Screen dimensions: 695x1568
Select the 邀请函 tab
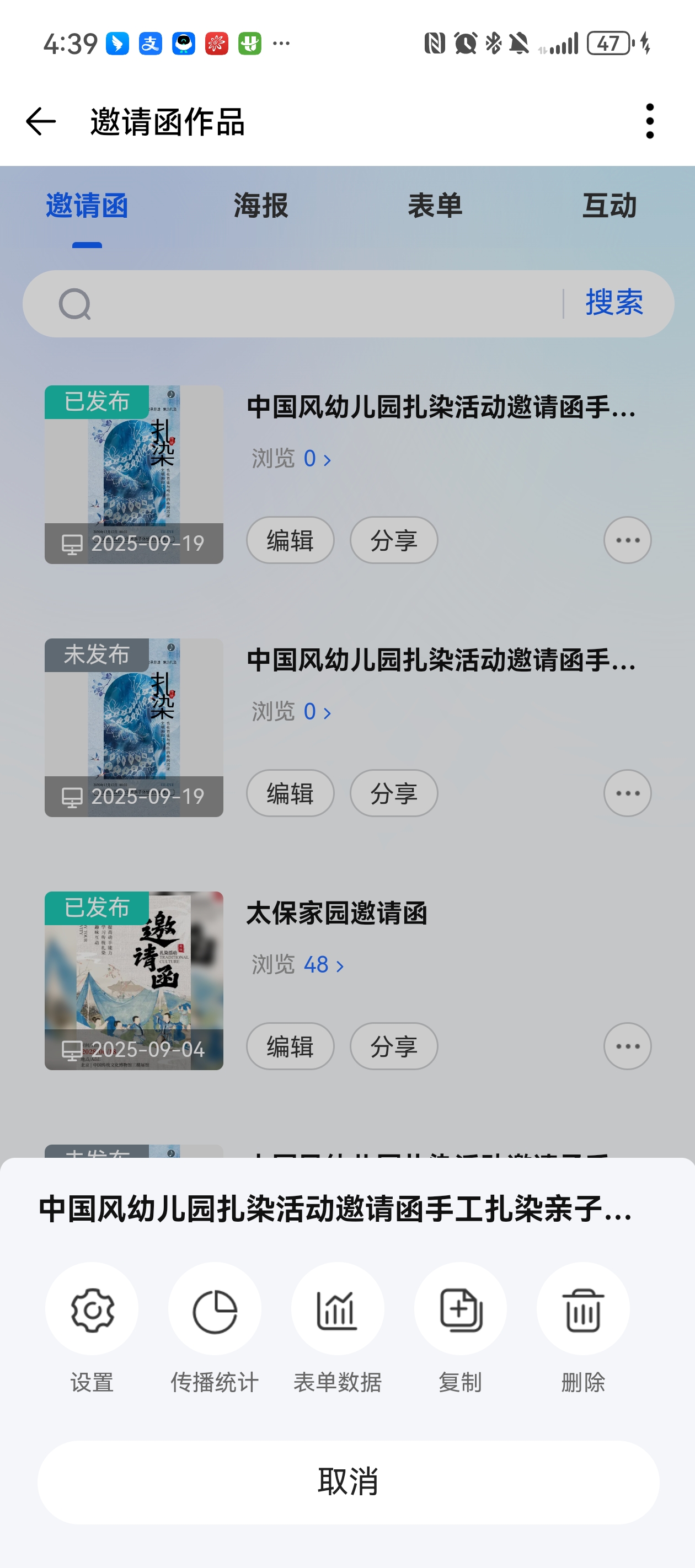click(x=87, y=206)
